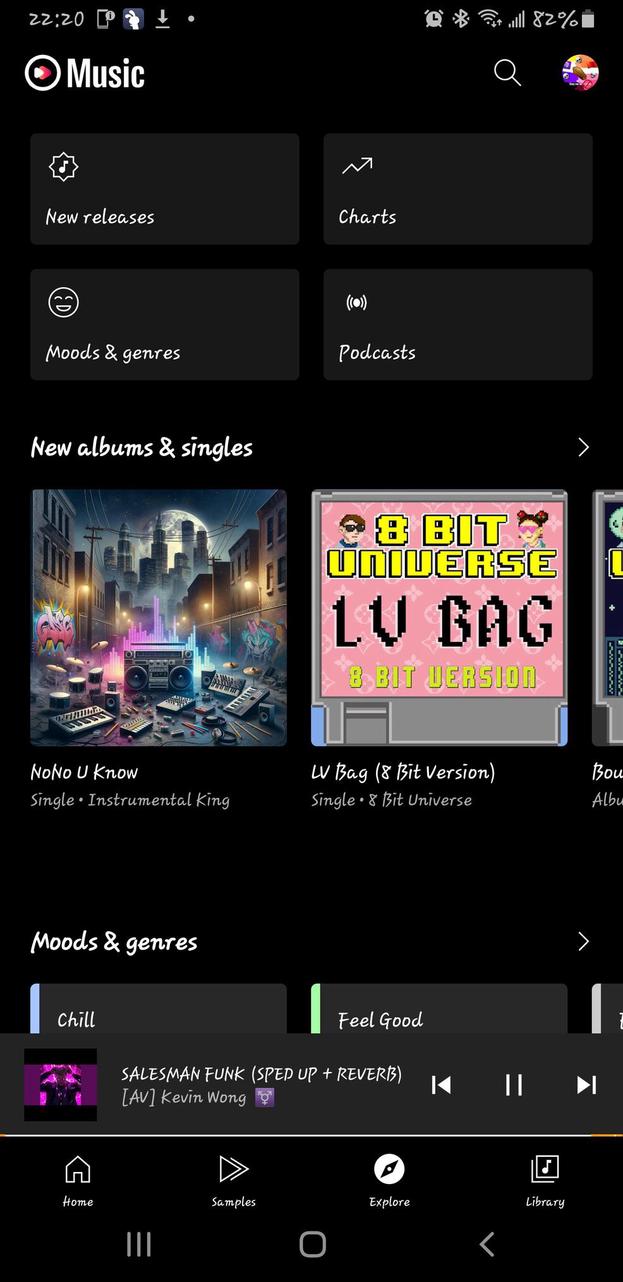Switch to the Library tab

545,1180
